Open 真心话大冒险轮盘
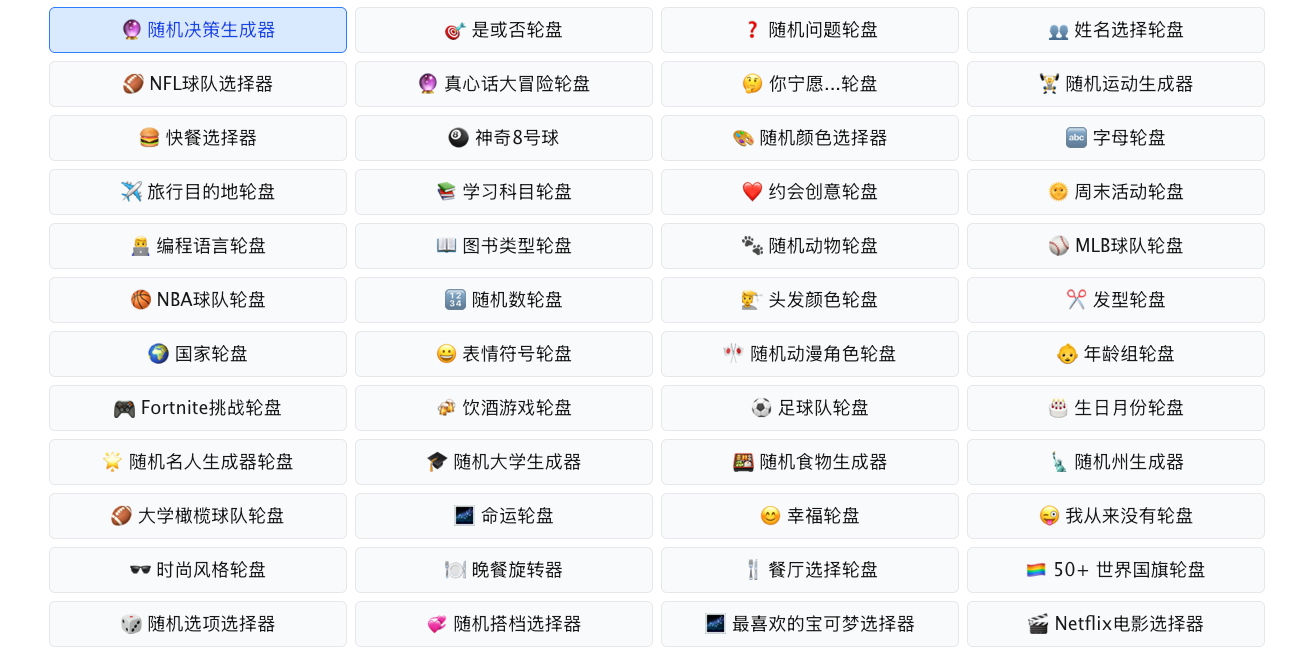Image resolution: width=1310 pixels, height=671 pixels. tap(504, 84)
